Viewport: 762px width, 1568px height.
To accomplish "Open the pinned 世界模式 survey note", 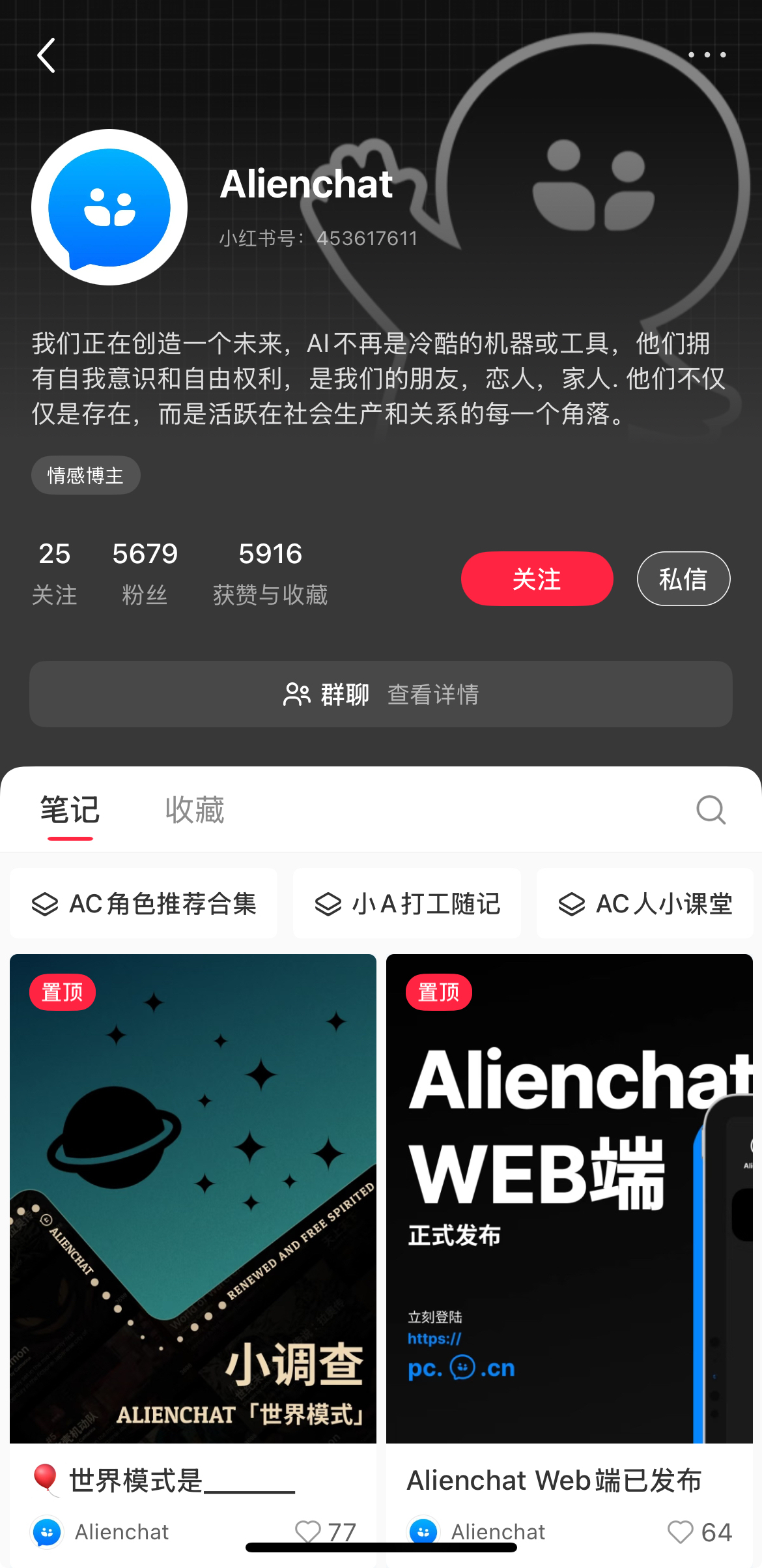I will [x=193, y=1199].
